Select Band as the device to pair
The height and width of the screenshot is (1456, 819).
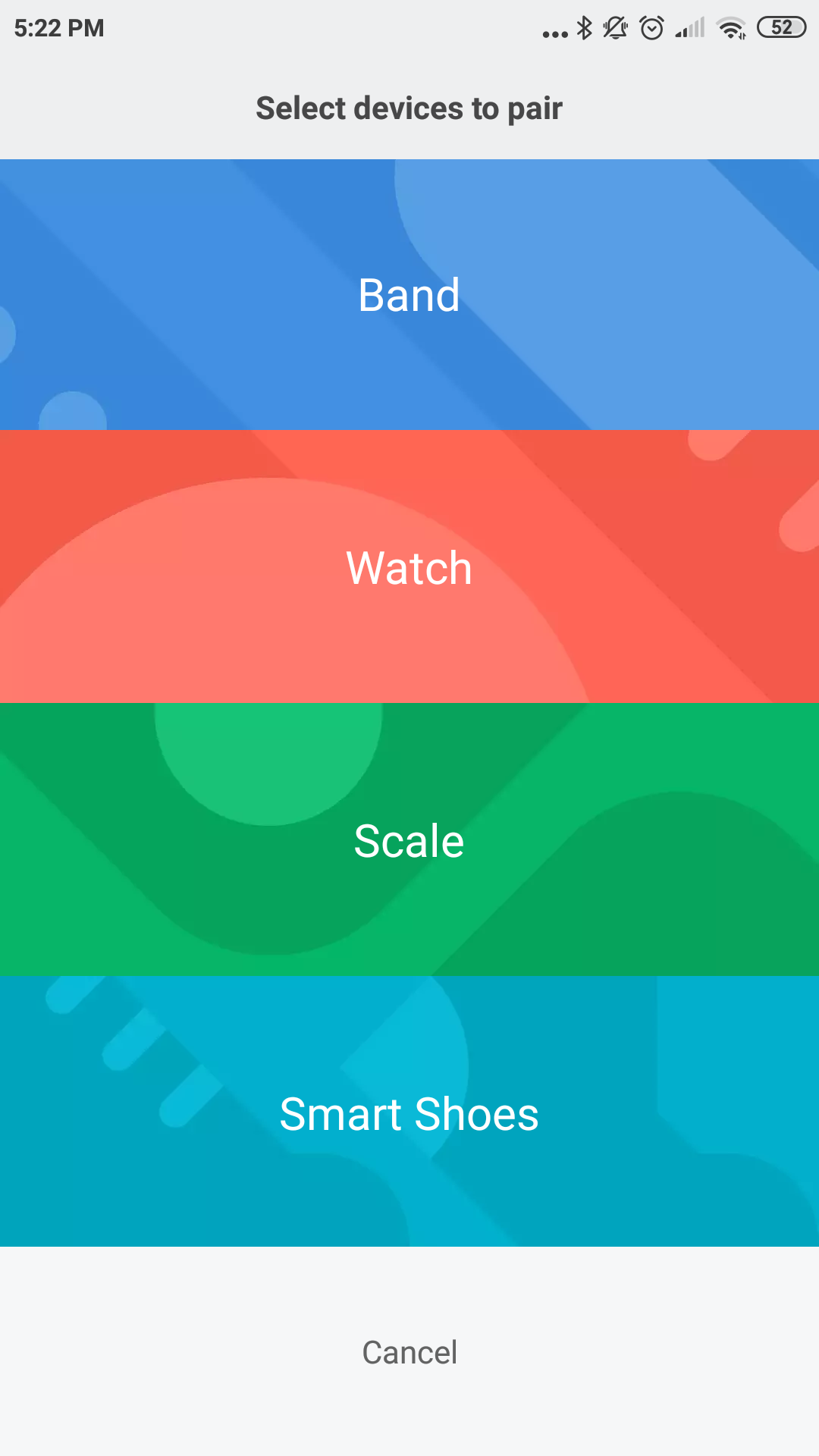[409, 295]
